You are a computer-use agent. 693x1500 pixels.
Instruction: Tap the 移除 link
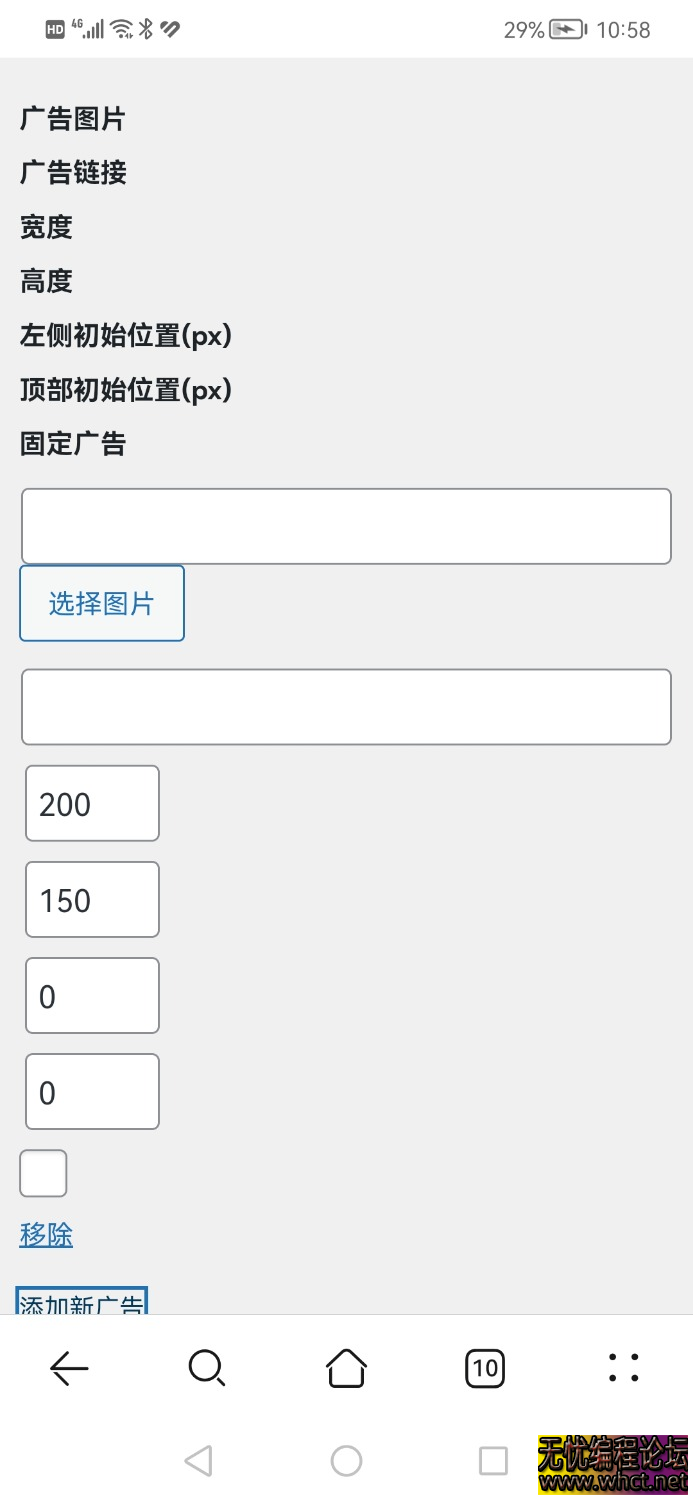[46, 1235]
